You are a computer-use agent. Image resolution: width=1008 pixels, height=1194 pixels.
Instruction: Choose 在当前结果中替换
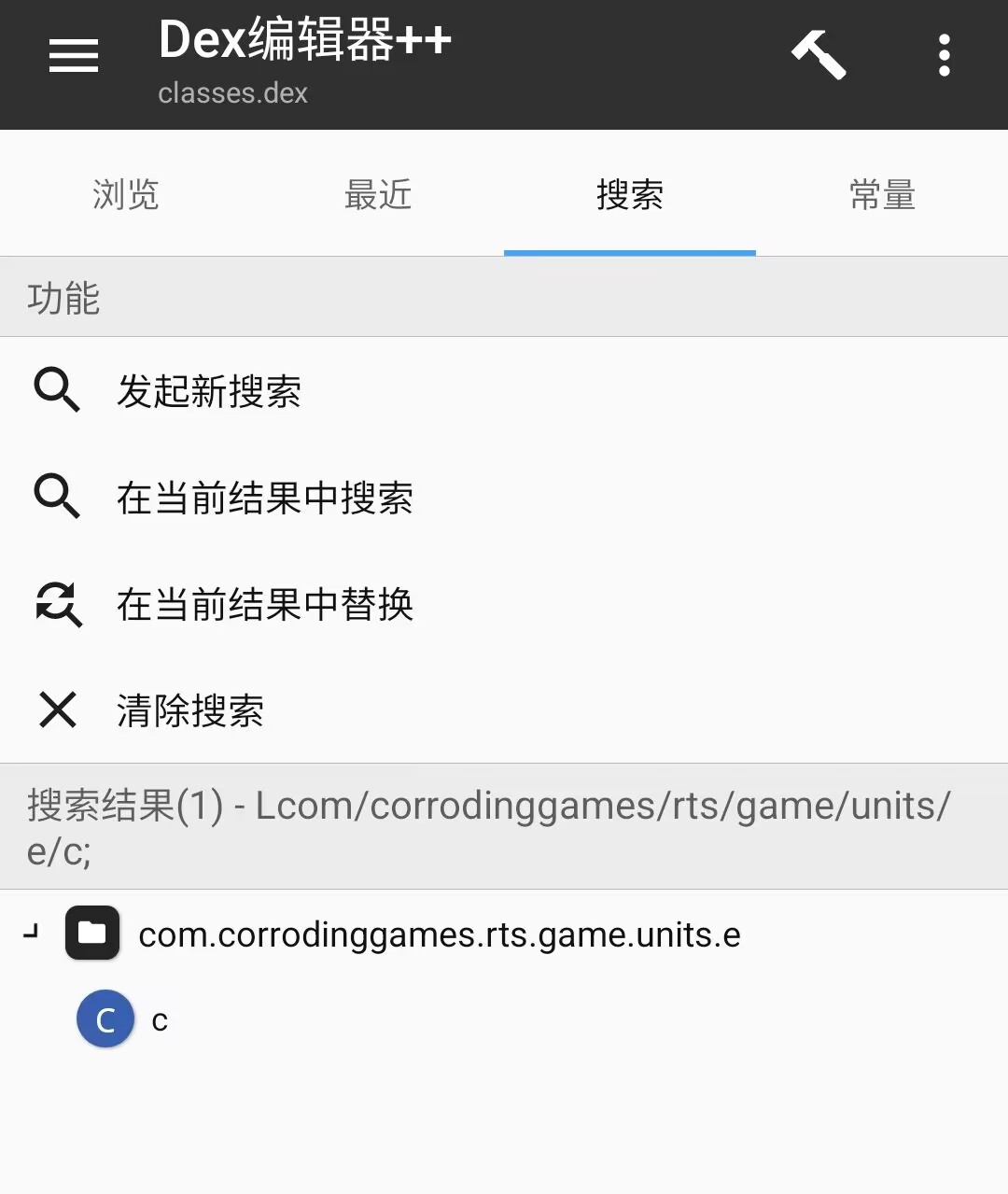point(264,604)
